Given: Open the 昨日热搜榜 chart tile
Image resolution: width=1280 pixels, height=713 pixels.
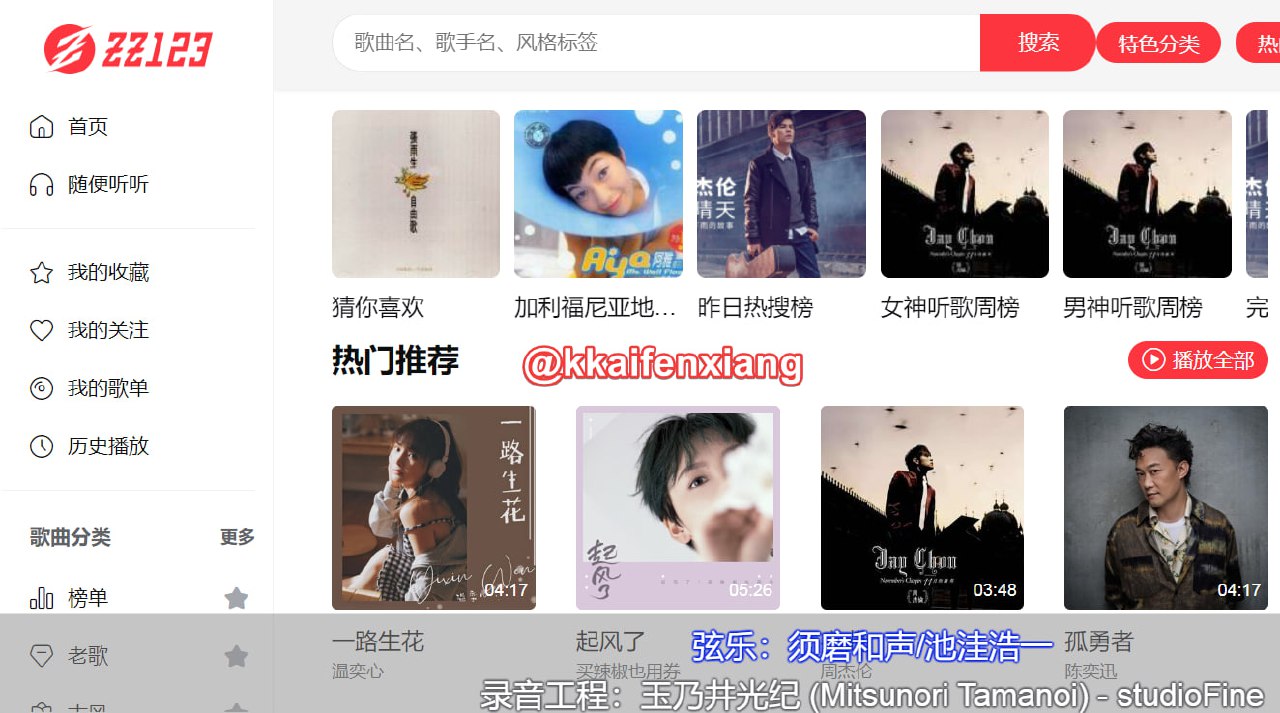Looking at the screenshot, I should click(781, 194).
